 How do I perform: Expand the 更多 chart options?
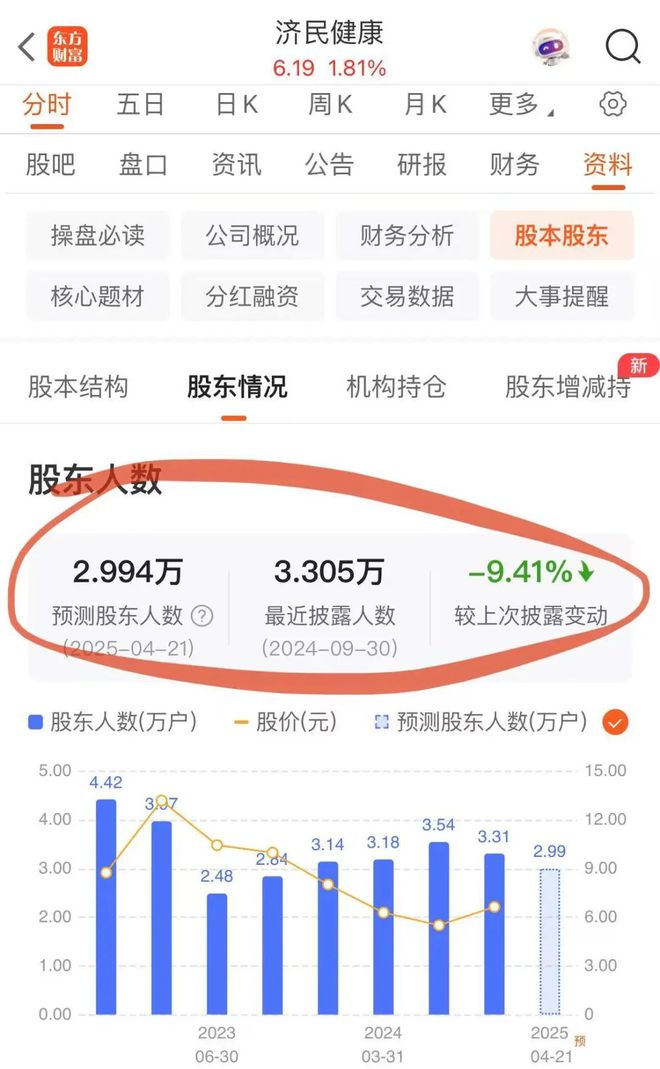coord(521,104)
